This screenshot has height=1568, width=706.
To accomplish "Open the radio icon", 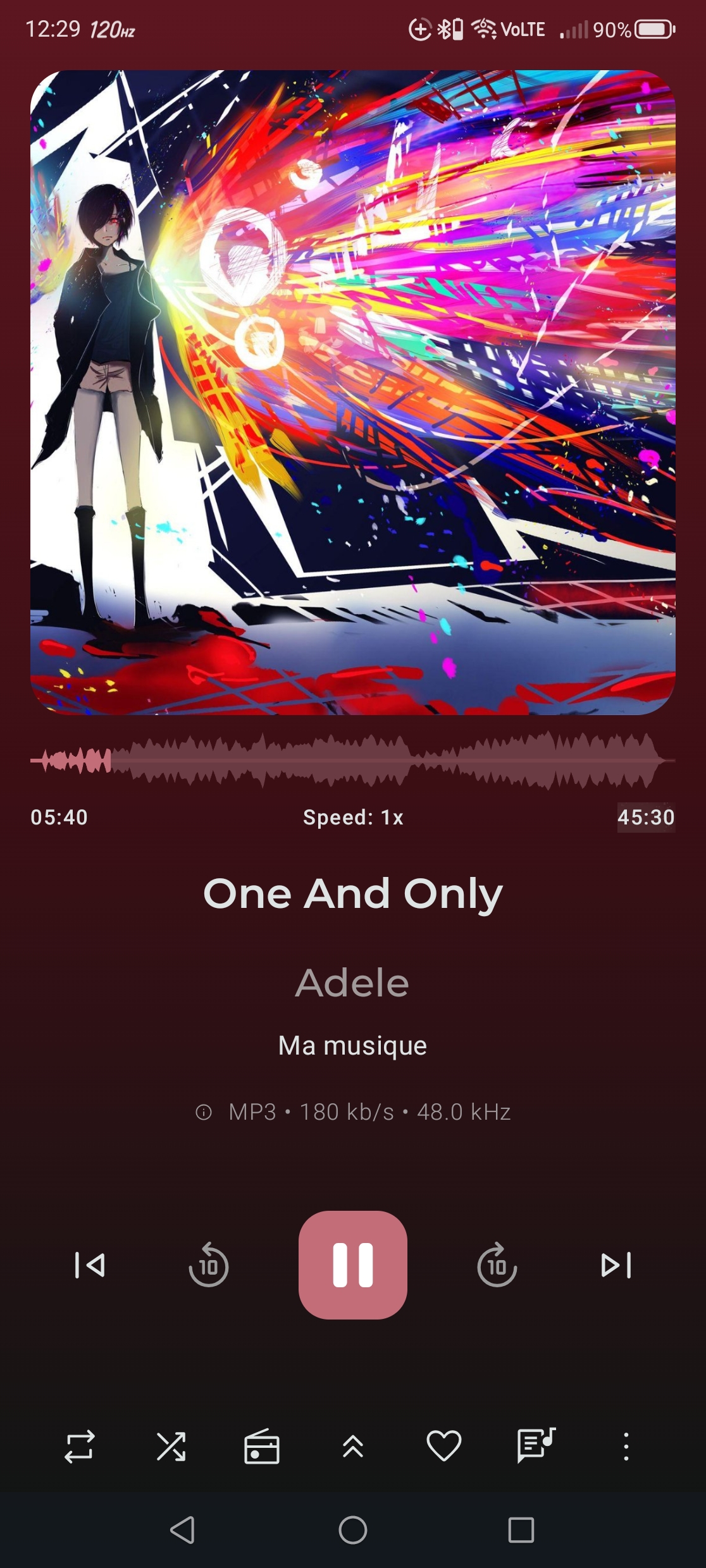I will pos(262,1446).
